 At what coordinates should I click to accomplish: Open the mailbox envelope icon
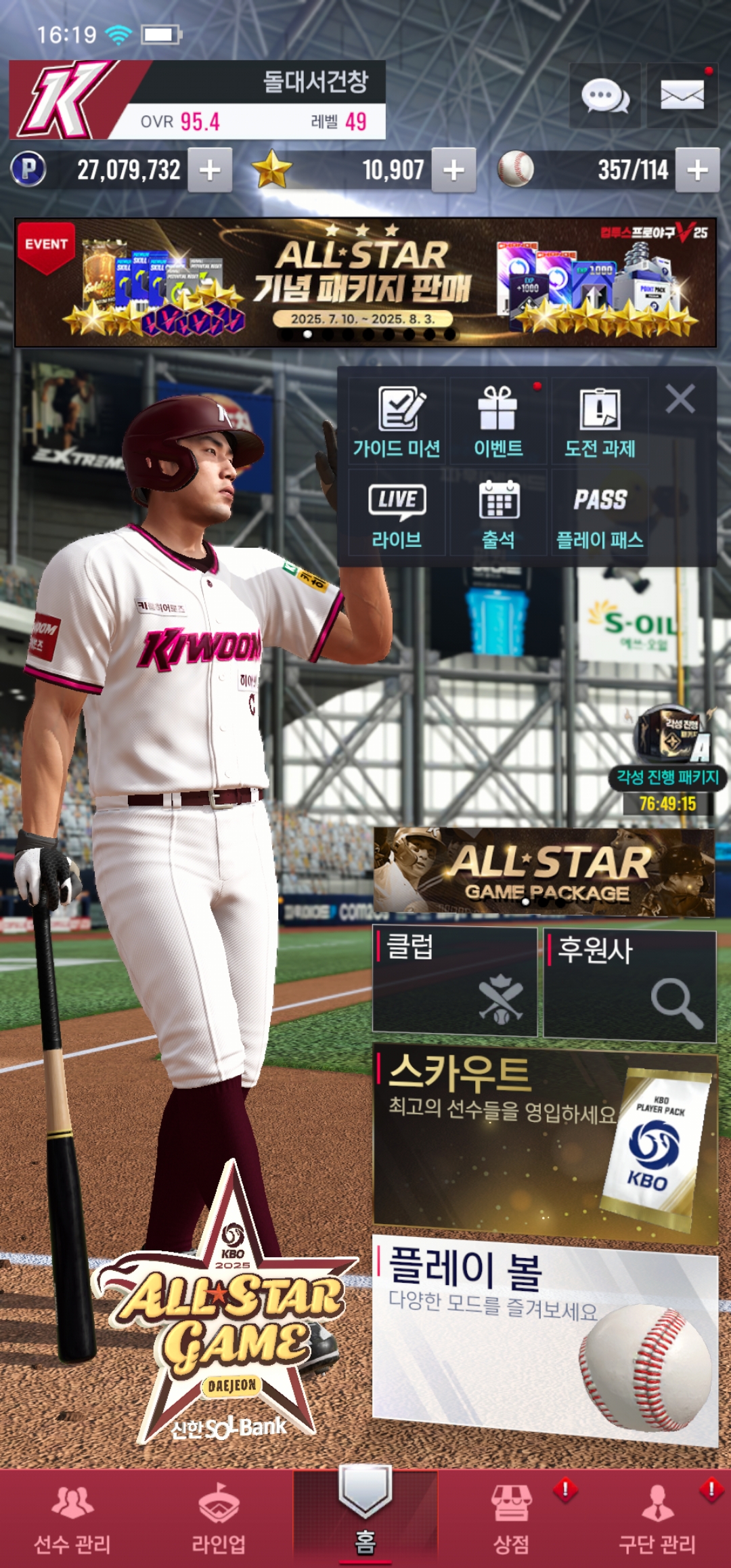(682, 96)
